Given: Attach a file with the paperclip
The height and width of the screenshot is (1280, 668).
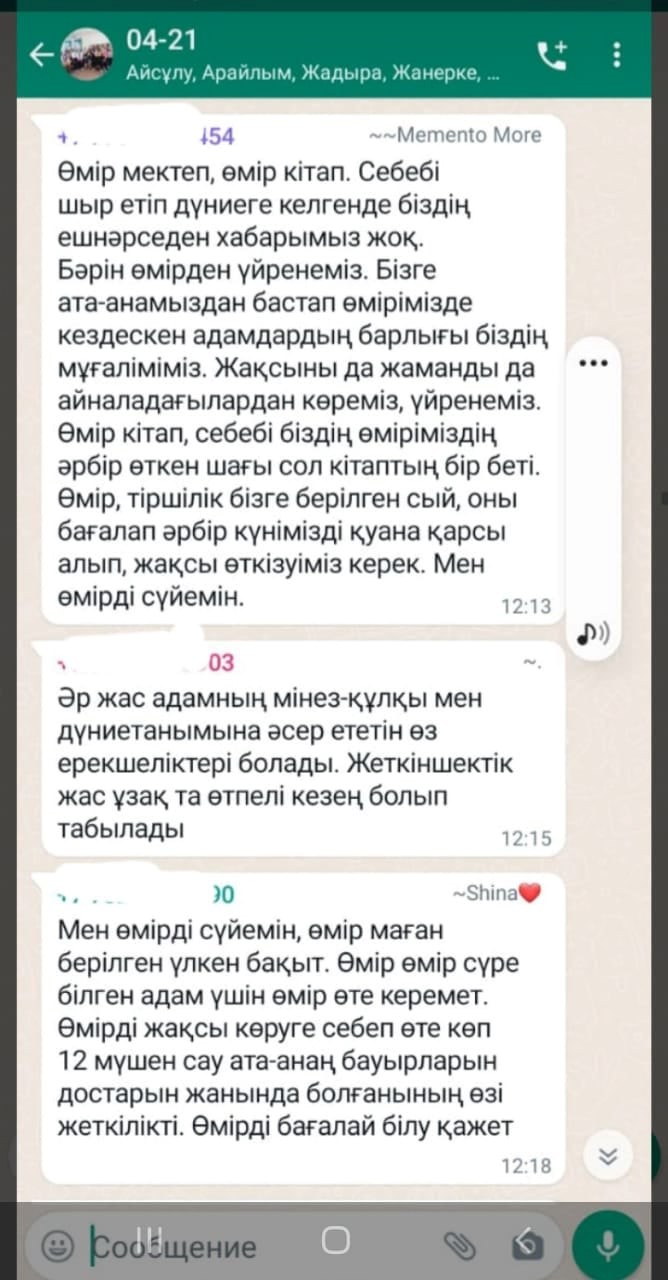Looking at the screenshot, I should pyautogui.click(x=459, y=1245).
